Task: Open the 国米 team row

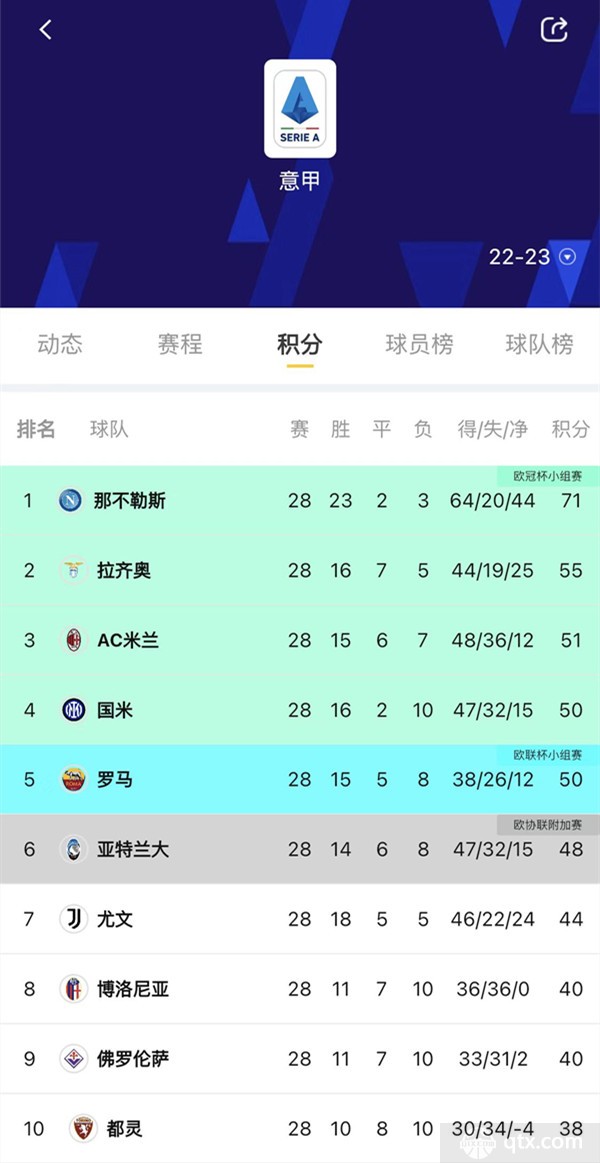Action: 300,710
